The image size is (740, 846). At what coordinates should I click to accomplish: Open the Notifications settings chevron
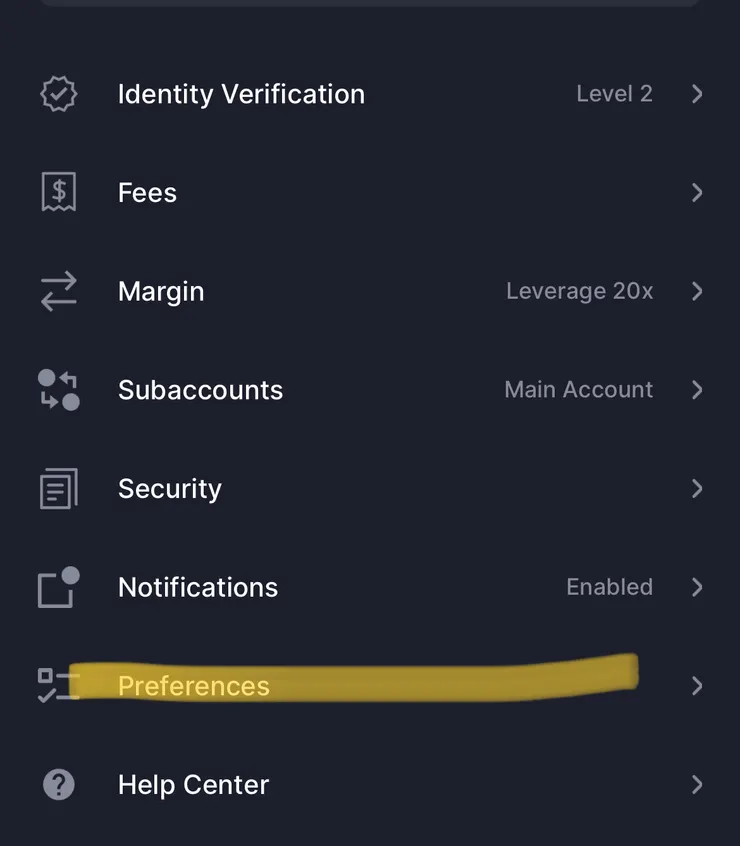(697, 587)
